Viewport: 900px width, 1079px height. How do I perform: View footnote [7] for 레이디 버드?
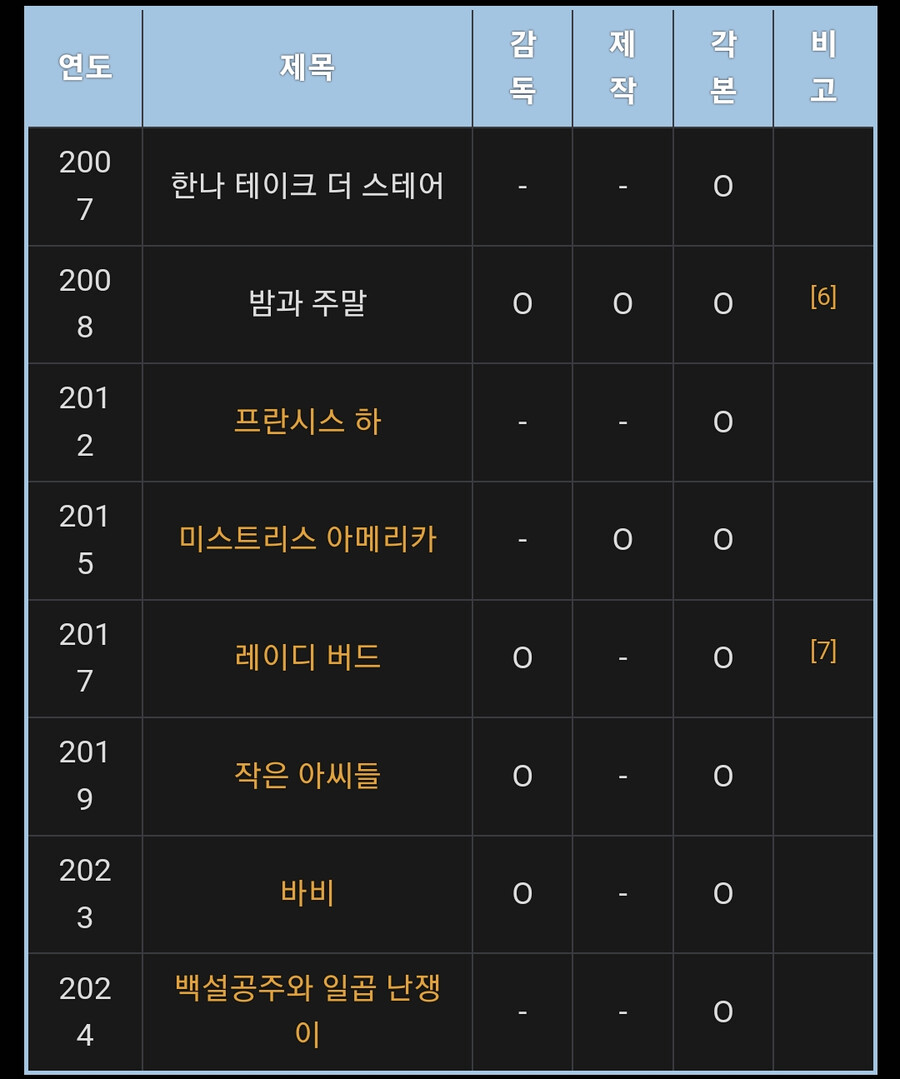[x=822, y=651]
